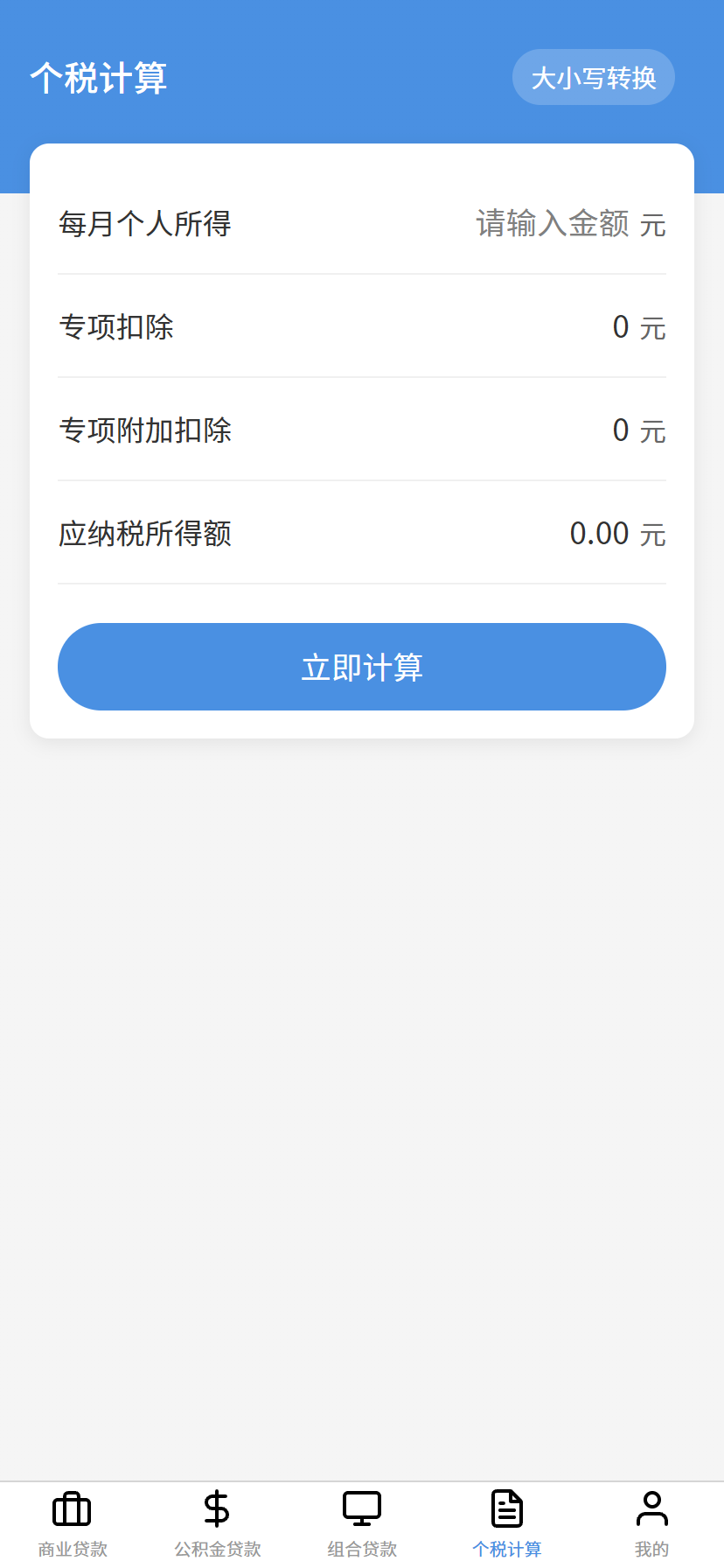The width and height of the screenshot is (724, 1568).
Task: Select the 个税计算 tab
Action: click(506, 1522)
